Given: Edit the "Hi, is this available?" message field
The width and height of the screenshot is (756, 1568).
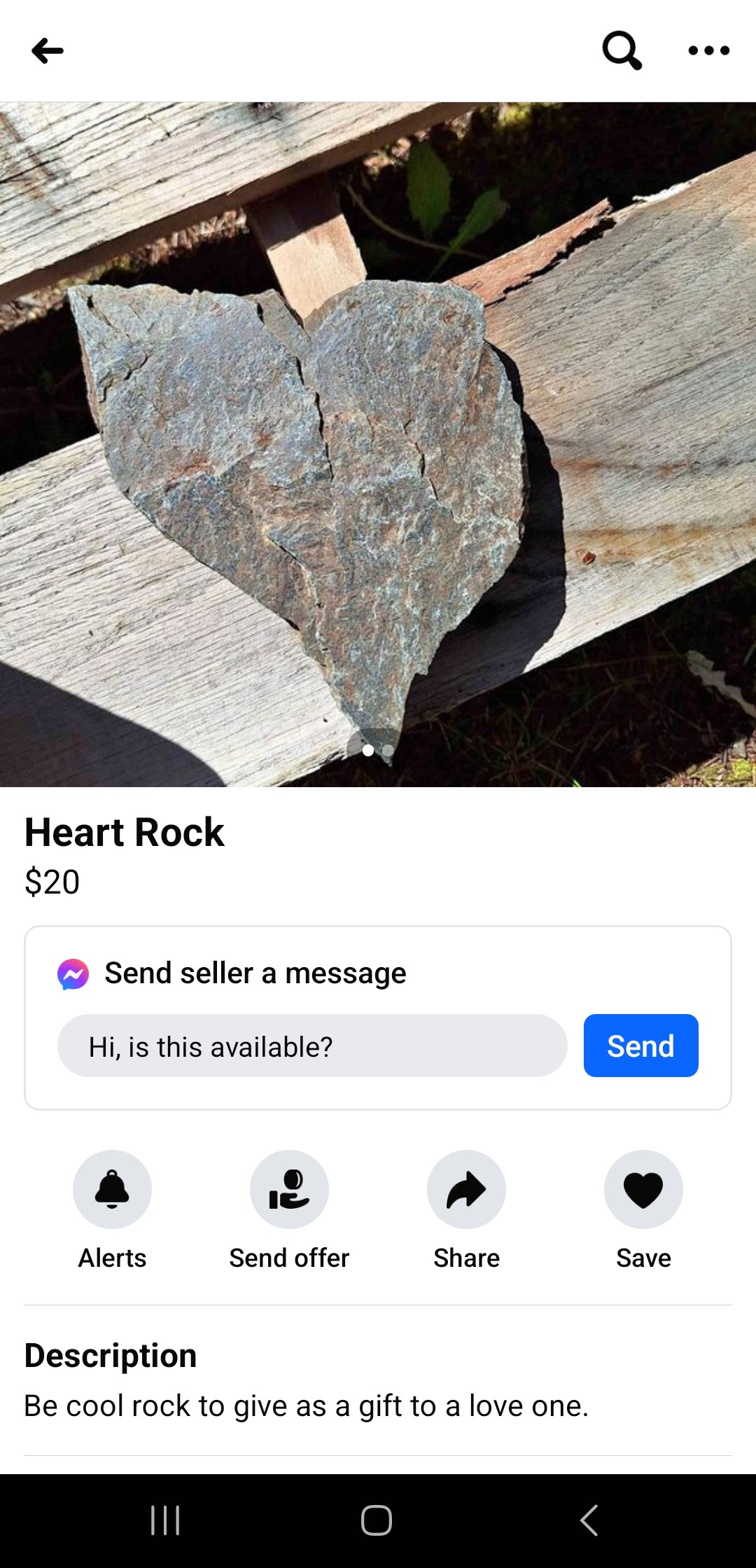Looking at the screenshot, I should [x=312, y=1046].
